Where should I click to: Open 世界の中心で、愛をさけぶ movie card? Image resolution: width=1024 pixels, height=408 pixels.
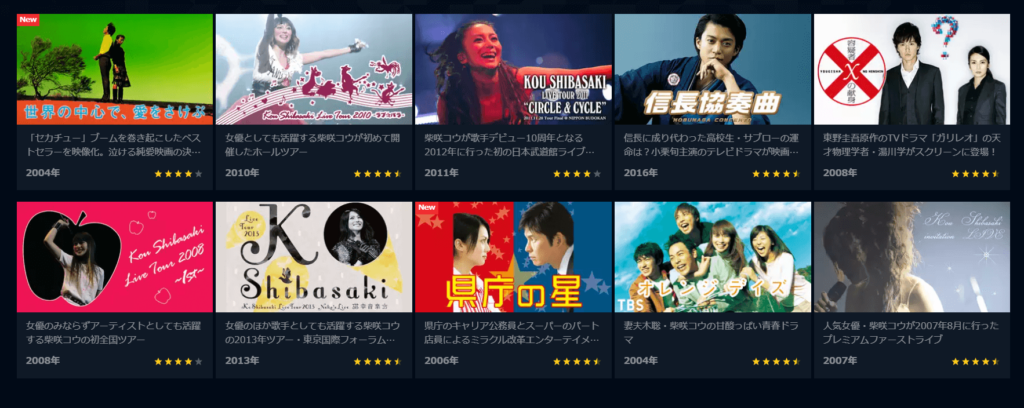pyautogui.click(x=115, y=70)
